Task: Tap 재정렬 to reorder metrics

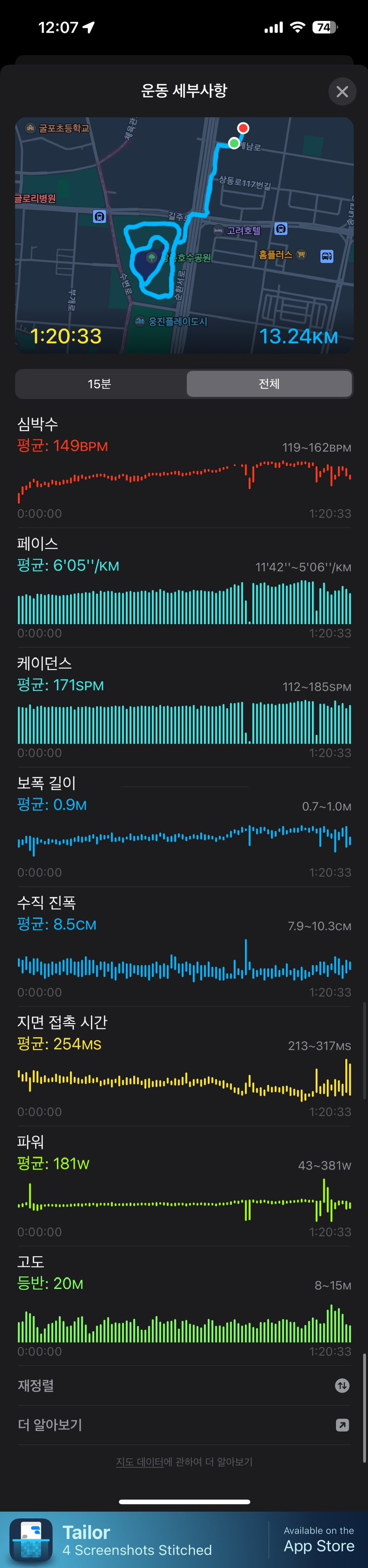Action: [184, 1386]
